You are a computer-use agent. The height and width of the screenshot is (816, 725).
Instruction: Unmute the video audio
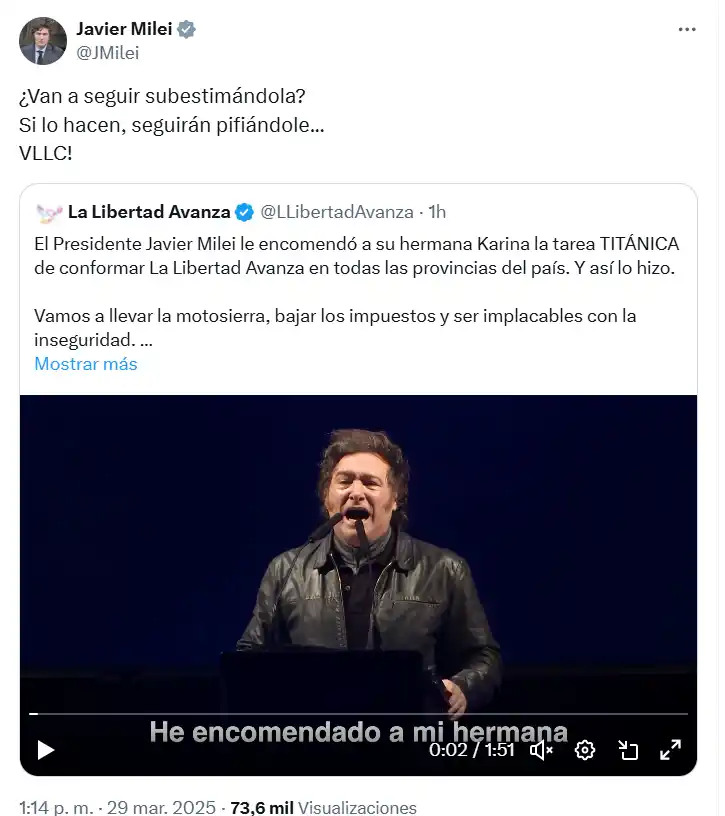[540, 750]
